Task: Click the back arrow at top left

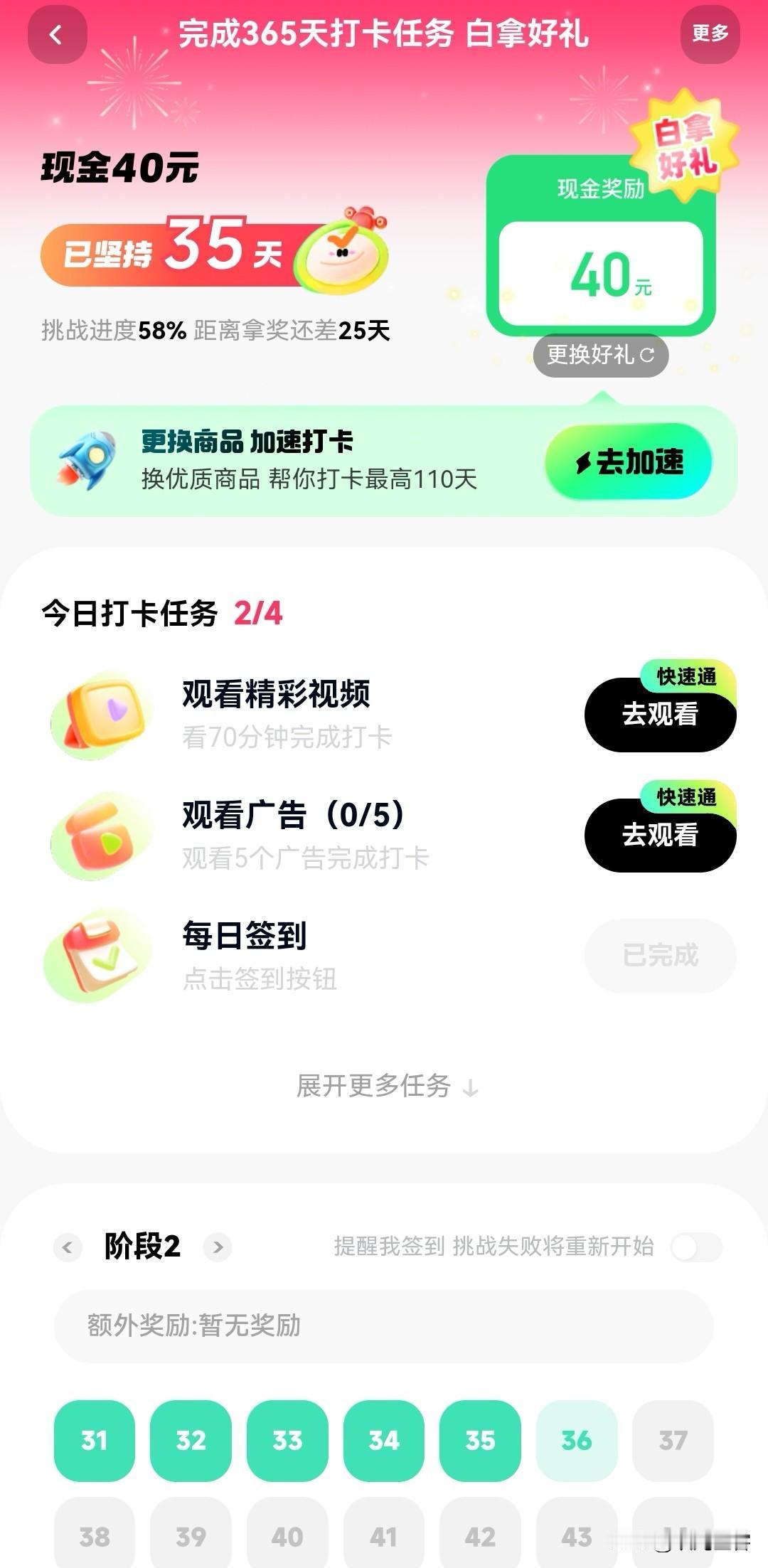Action: pyautogui.click(x=57, y=34)
